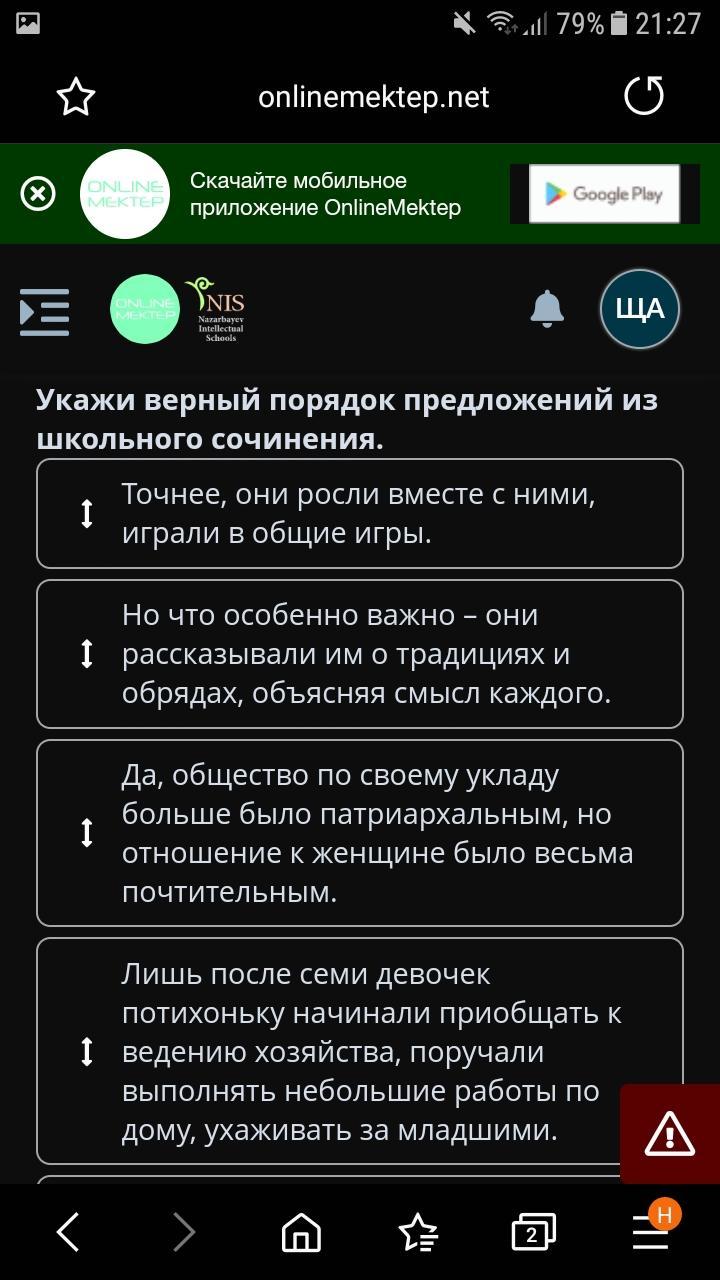Select the sentence starting with Да, общество
This screenshot has height=1280, width=720.
click(x=360, y=833)
